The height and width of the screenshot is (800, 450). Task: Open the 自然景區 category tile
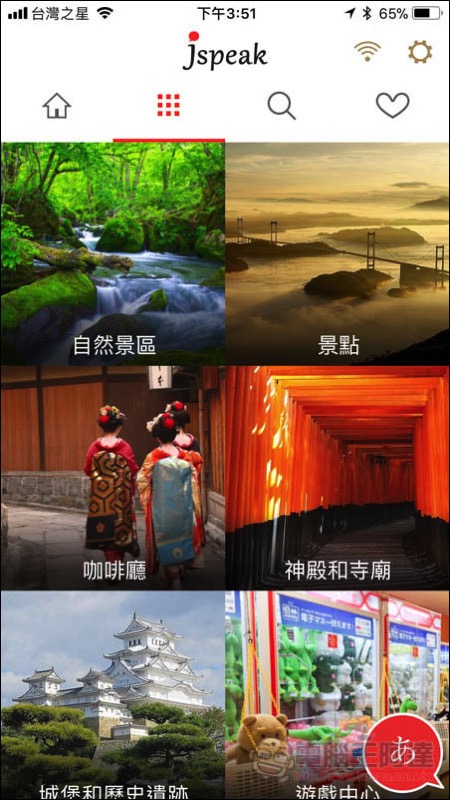coord(113,254)
